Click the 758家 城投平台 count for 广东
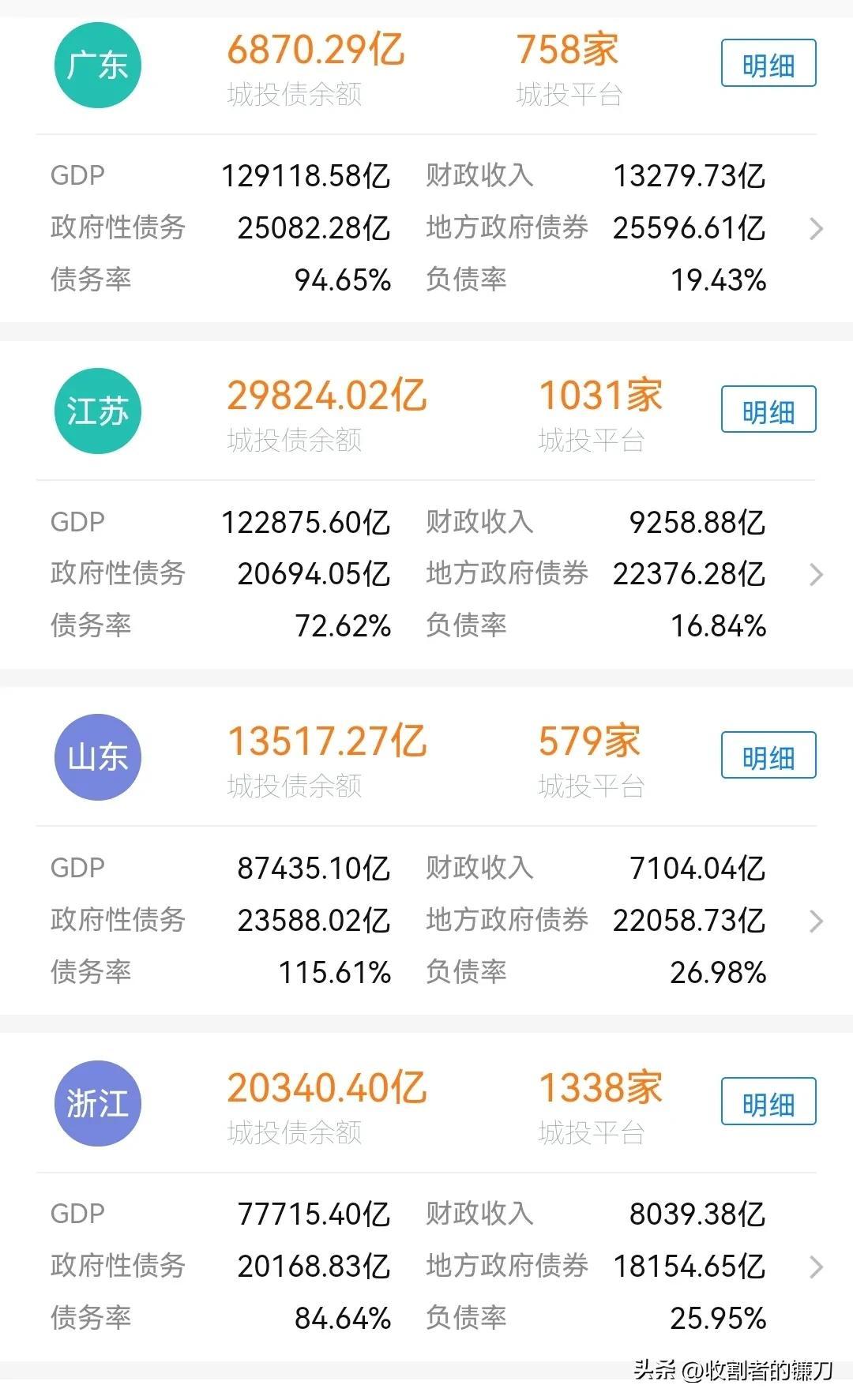This screenshot has height=1400, width=853. point(566,50)
